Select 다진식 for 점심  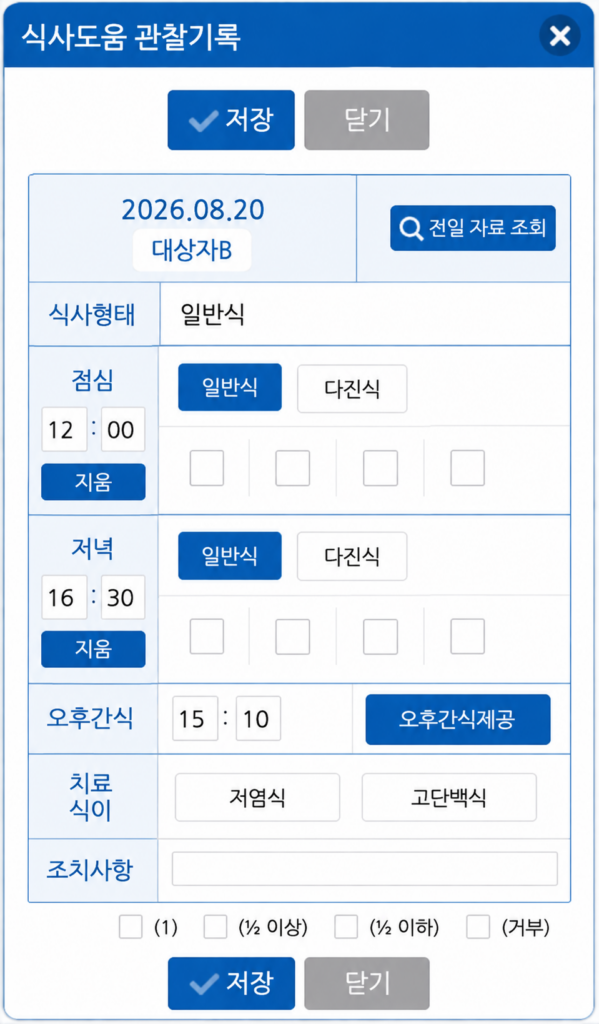point(352,389)
